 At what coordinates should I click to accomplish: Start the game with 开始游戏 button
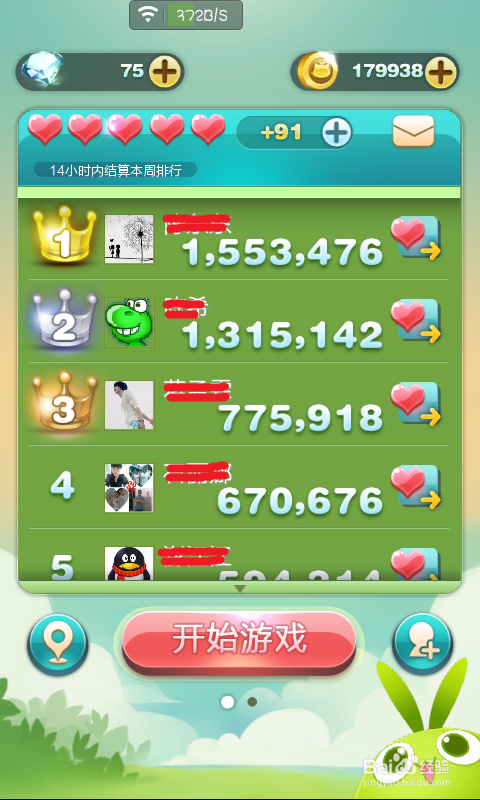coord(239,640)
